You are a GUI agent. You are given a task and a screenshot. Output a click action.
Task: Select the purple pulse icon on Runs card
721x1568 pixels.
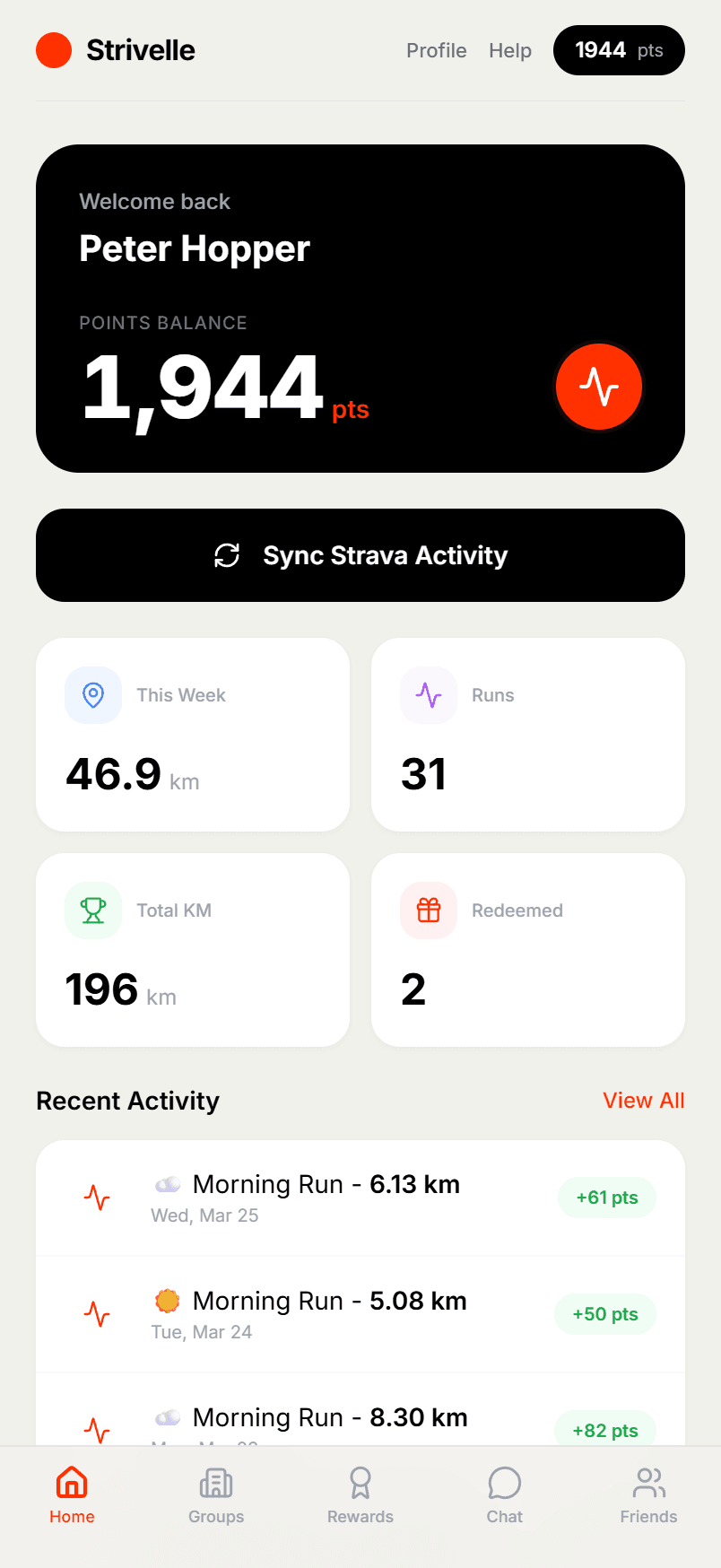[428, 694]
